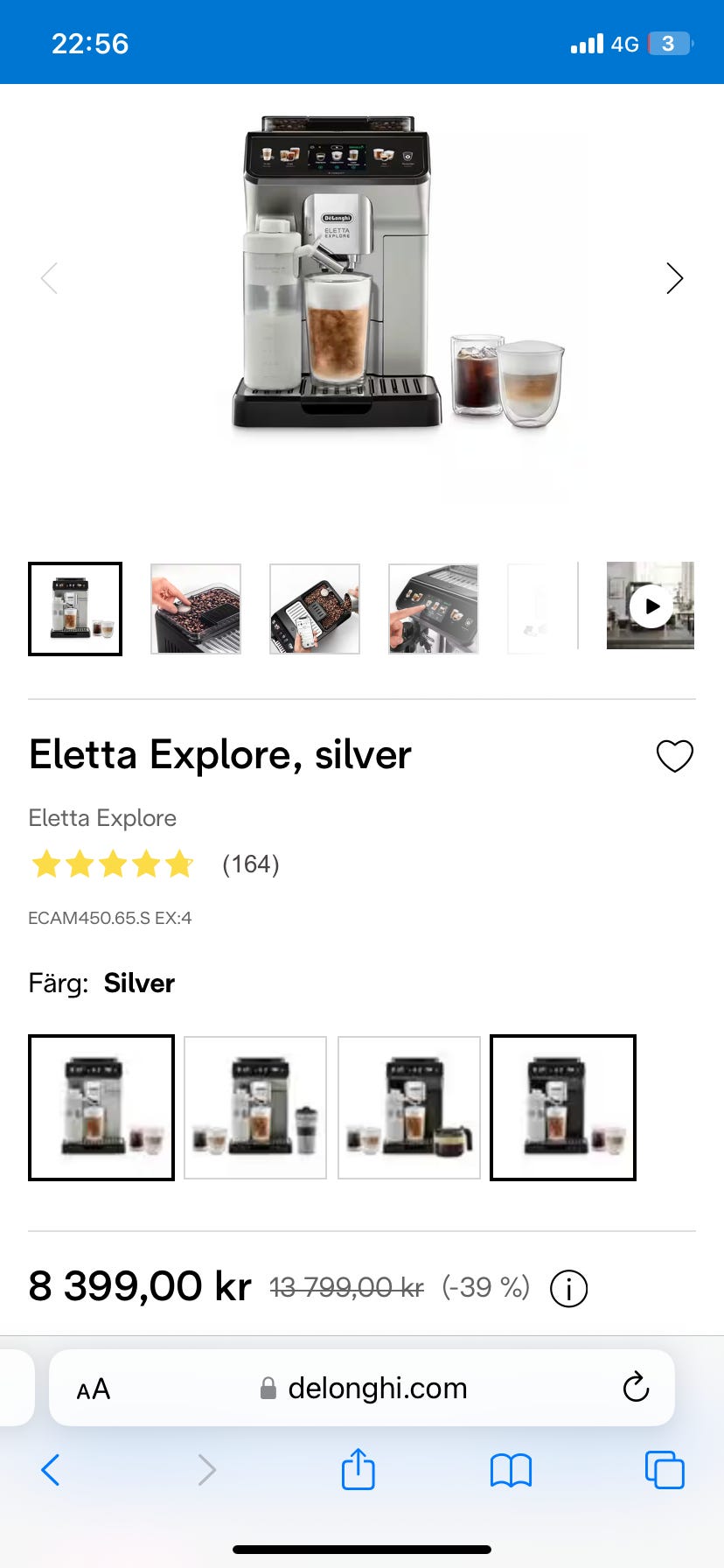
Task: Navigate back with the back arrow icon
Action: tap(50, 1470)
